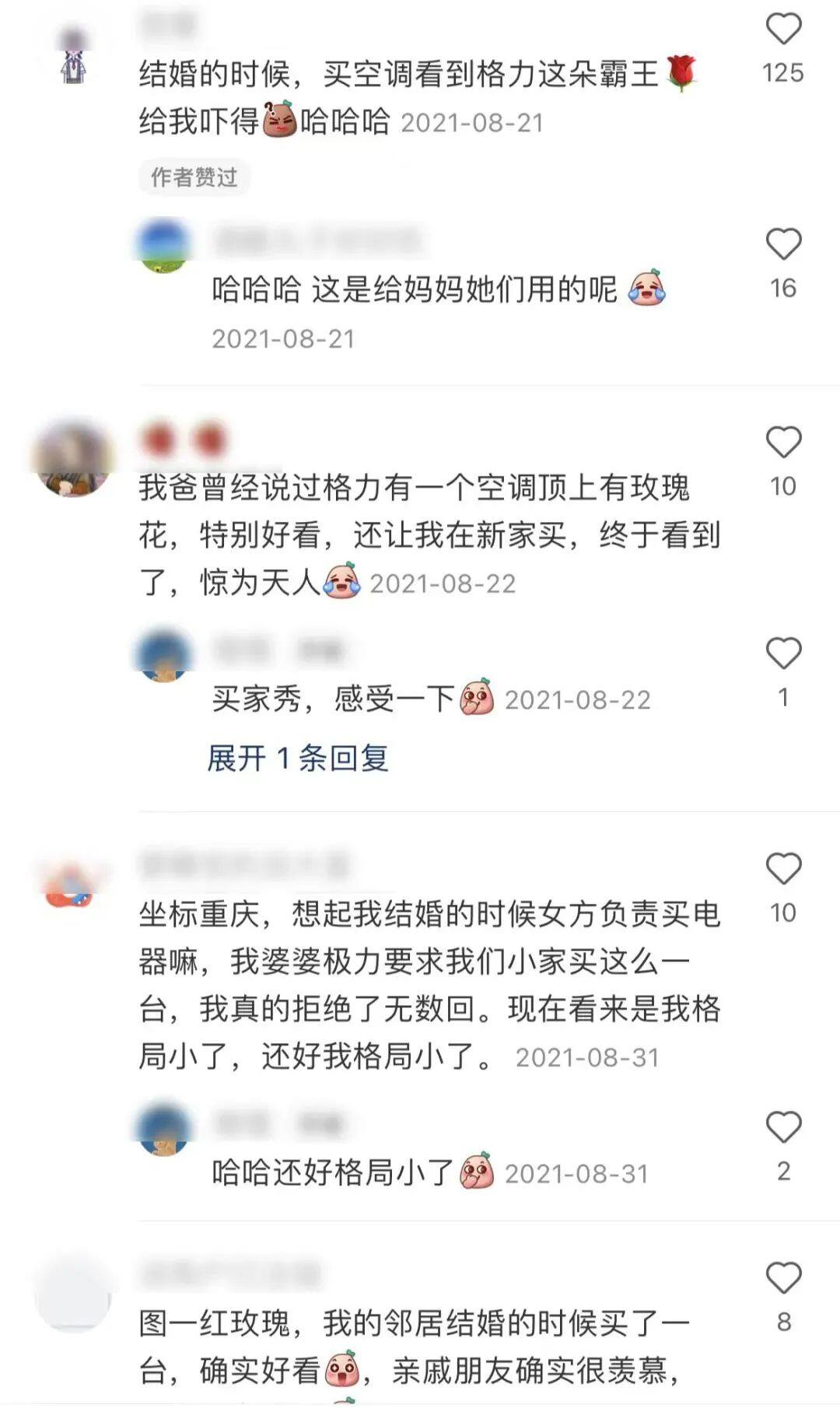Open avatar of the 坐标重庆 commenter
The width and height of the screenshot is (840, 1408).
tap(72, 888)
